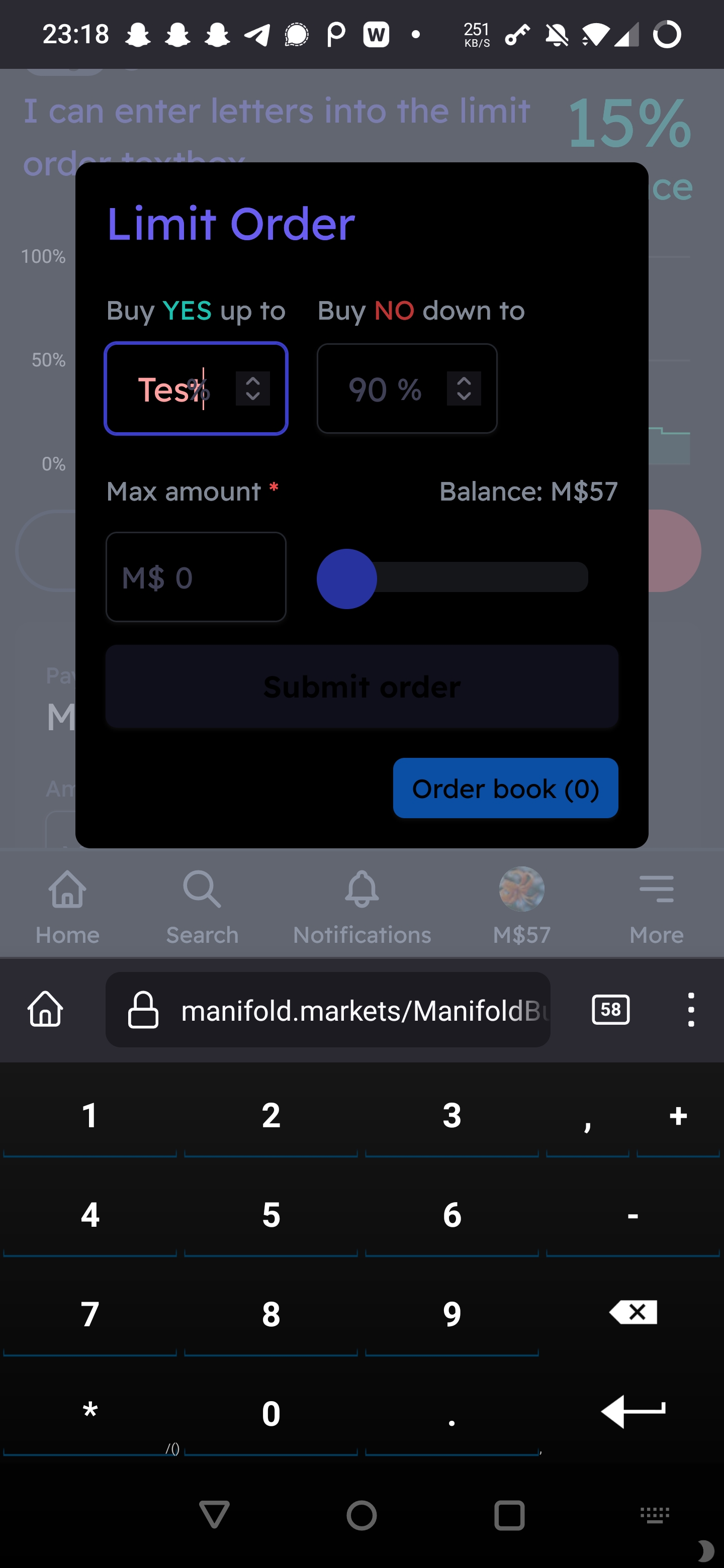Image resolution: width=724 pixels, height=1568 pixels.
Task: Enter a value in Max amount field
Action: pos(196,577)
